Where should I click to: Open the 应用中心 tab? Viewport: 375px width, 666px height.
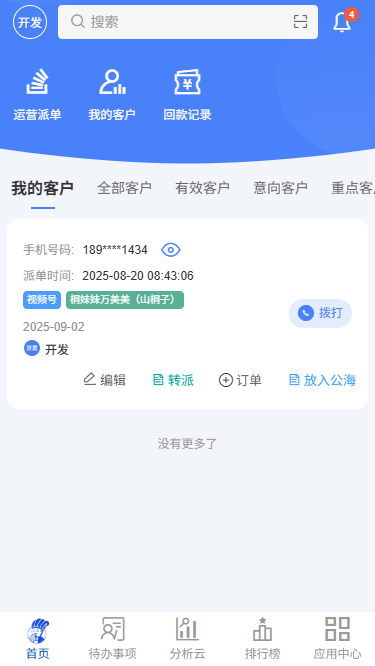click(338, 639)
